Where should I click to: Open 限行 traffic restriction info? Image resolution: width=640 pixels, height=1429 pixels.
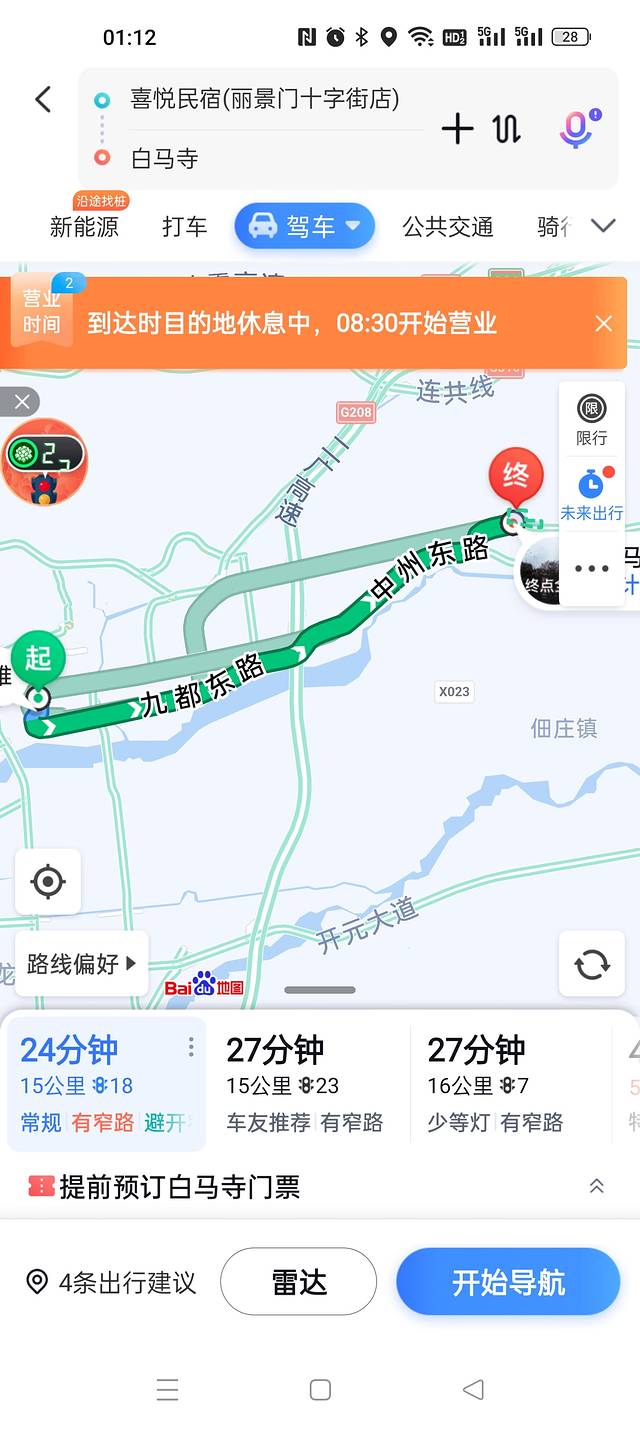click(591, 420)
